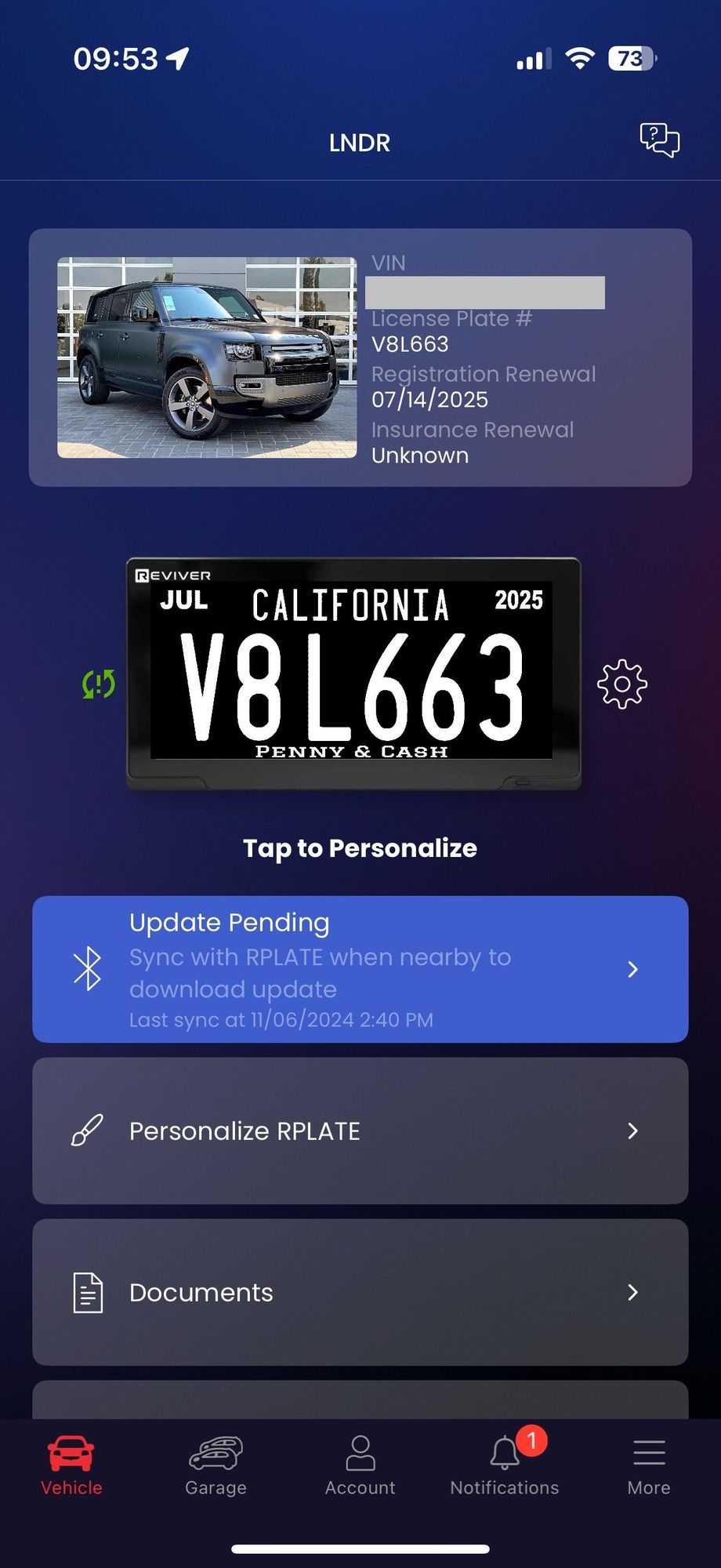The width and height of the screenshot is (721, 1568).
Task: Open the More menu tab
Action: tap(649, 1466)
